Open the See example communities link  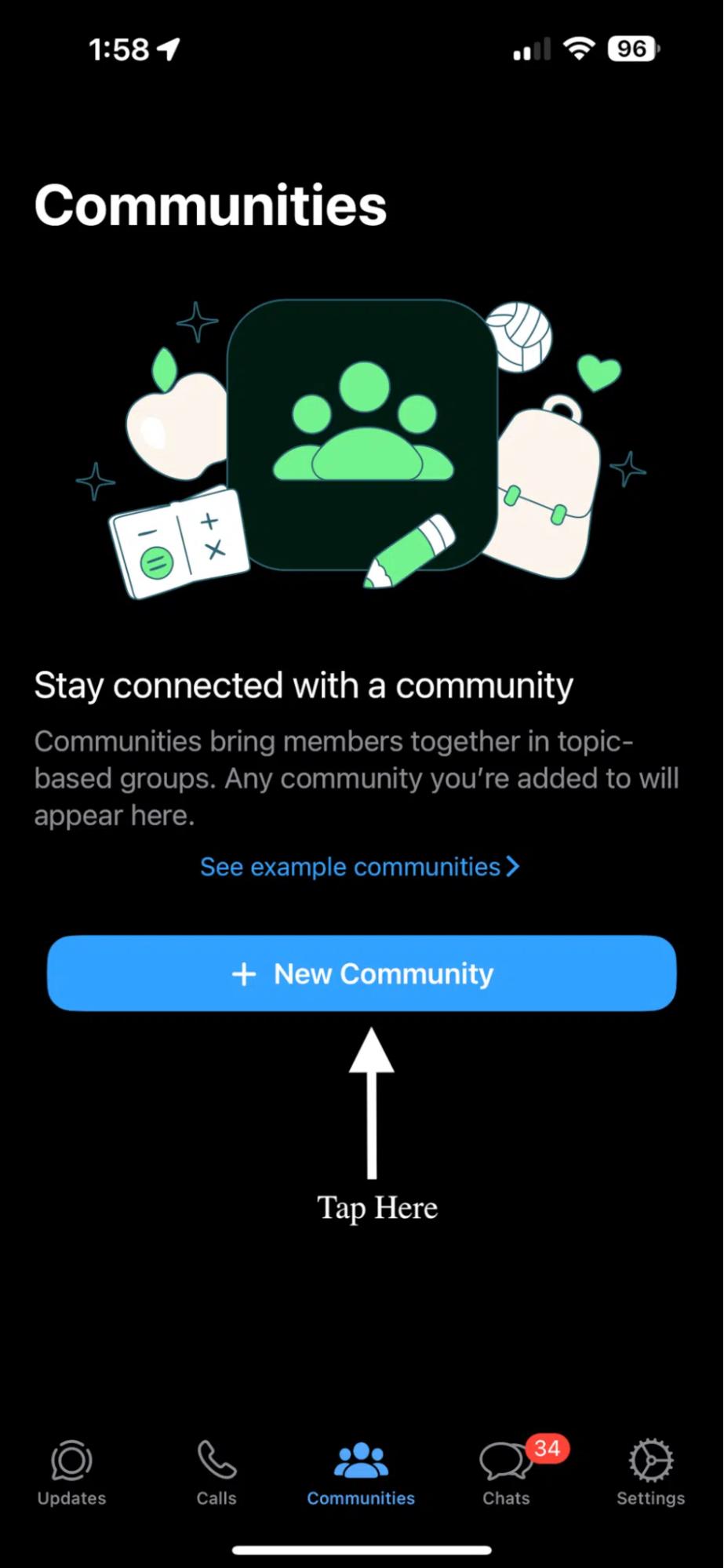click(x=359, y=867)
